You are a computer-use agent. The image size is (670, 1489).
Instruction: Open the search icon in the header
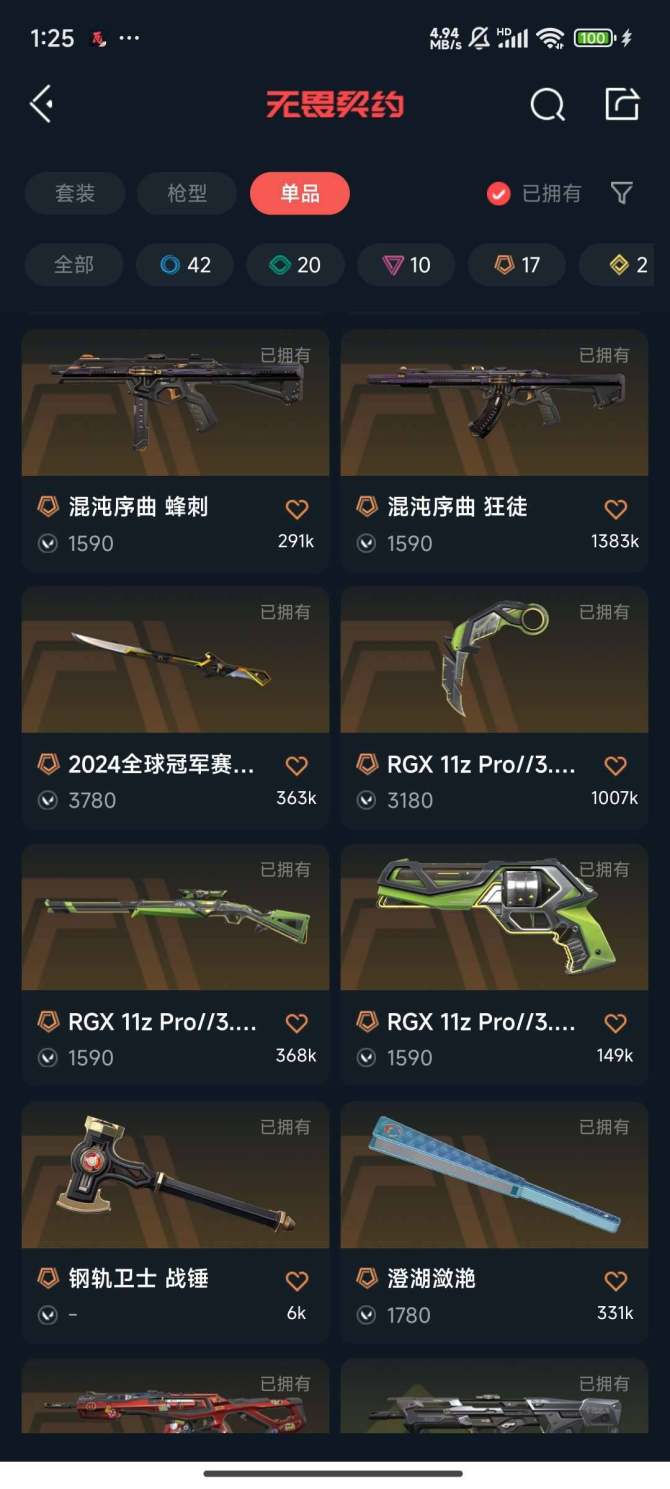coord(547,104)
